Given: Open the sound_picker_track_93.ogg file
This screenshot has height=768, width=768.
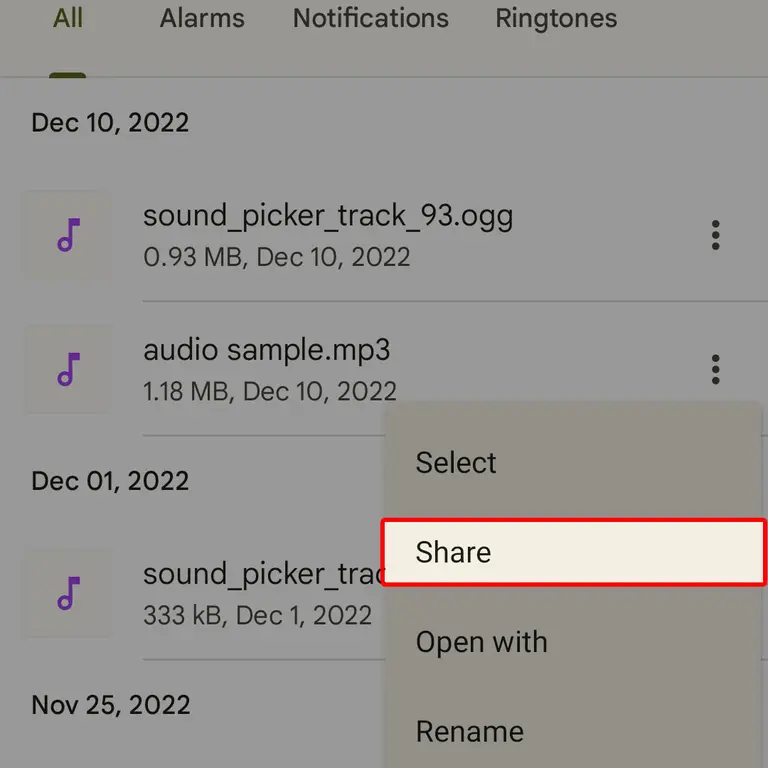Looking at the screenshot, I should [328, 235].
